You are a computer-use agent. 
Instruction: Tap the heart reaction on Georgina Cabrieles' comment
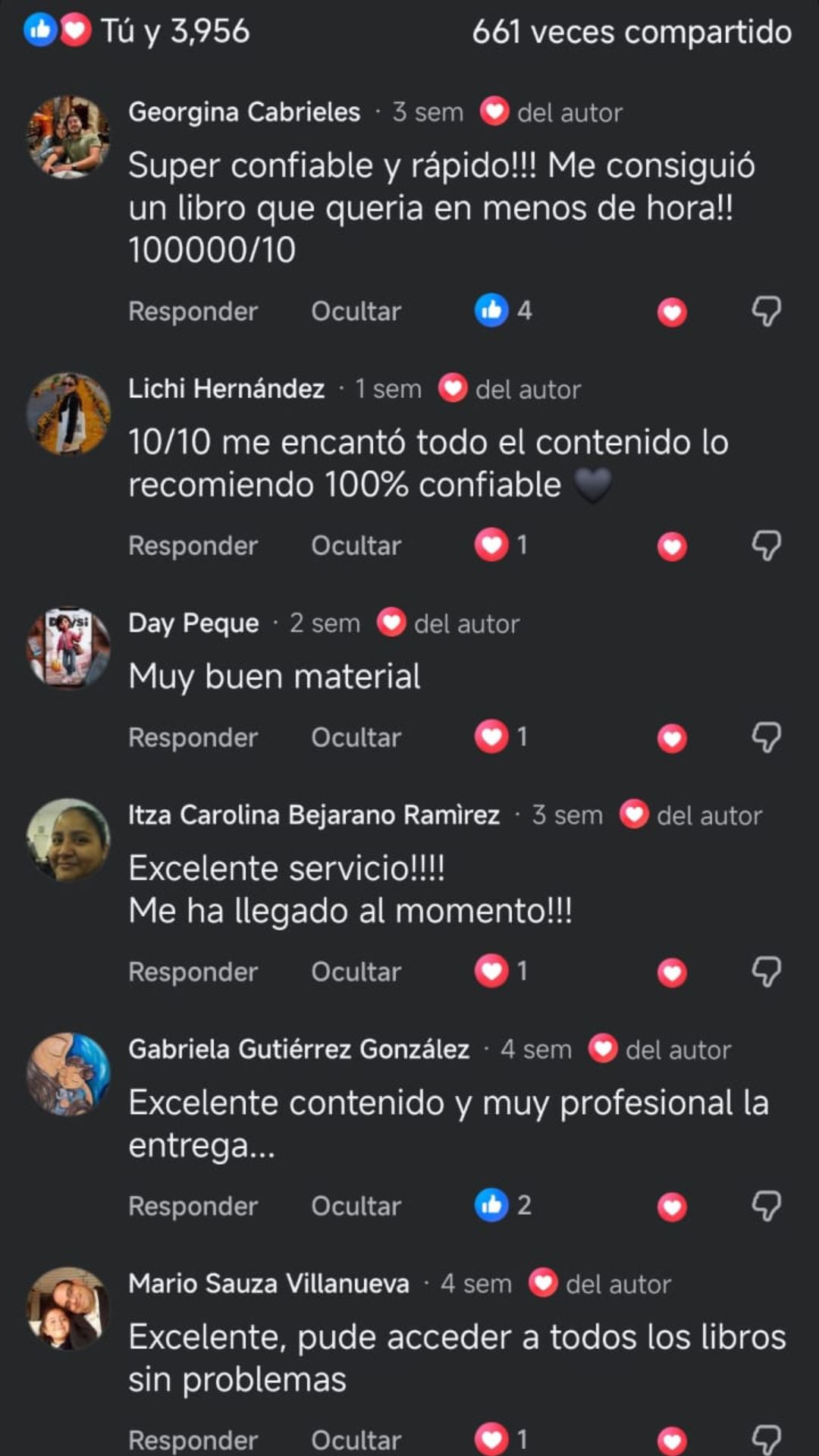point(672,312)
